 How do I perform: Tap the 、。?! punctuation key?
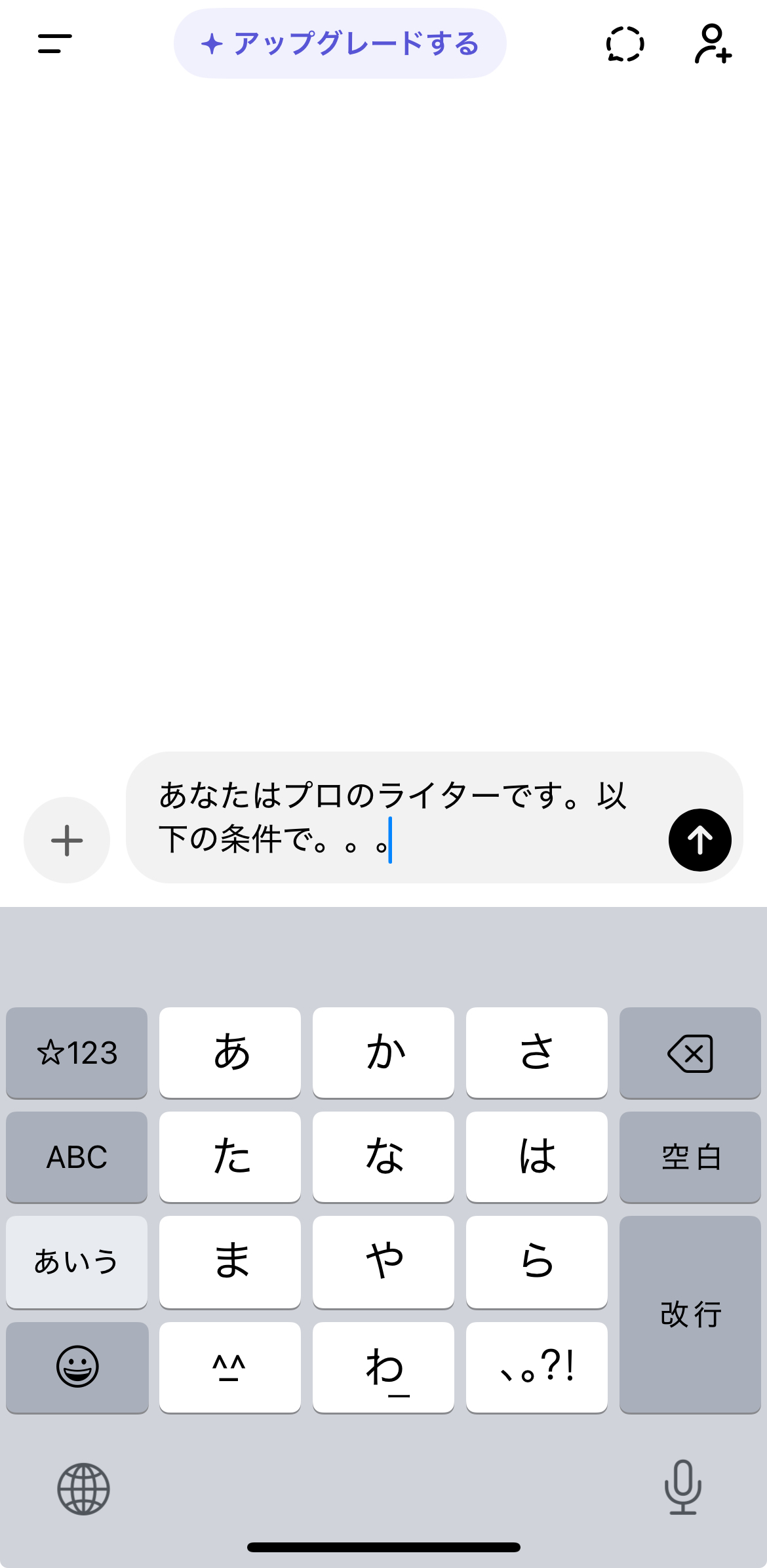pyautogui.click(x=536, y=1366)
